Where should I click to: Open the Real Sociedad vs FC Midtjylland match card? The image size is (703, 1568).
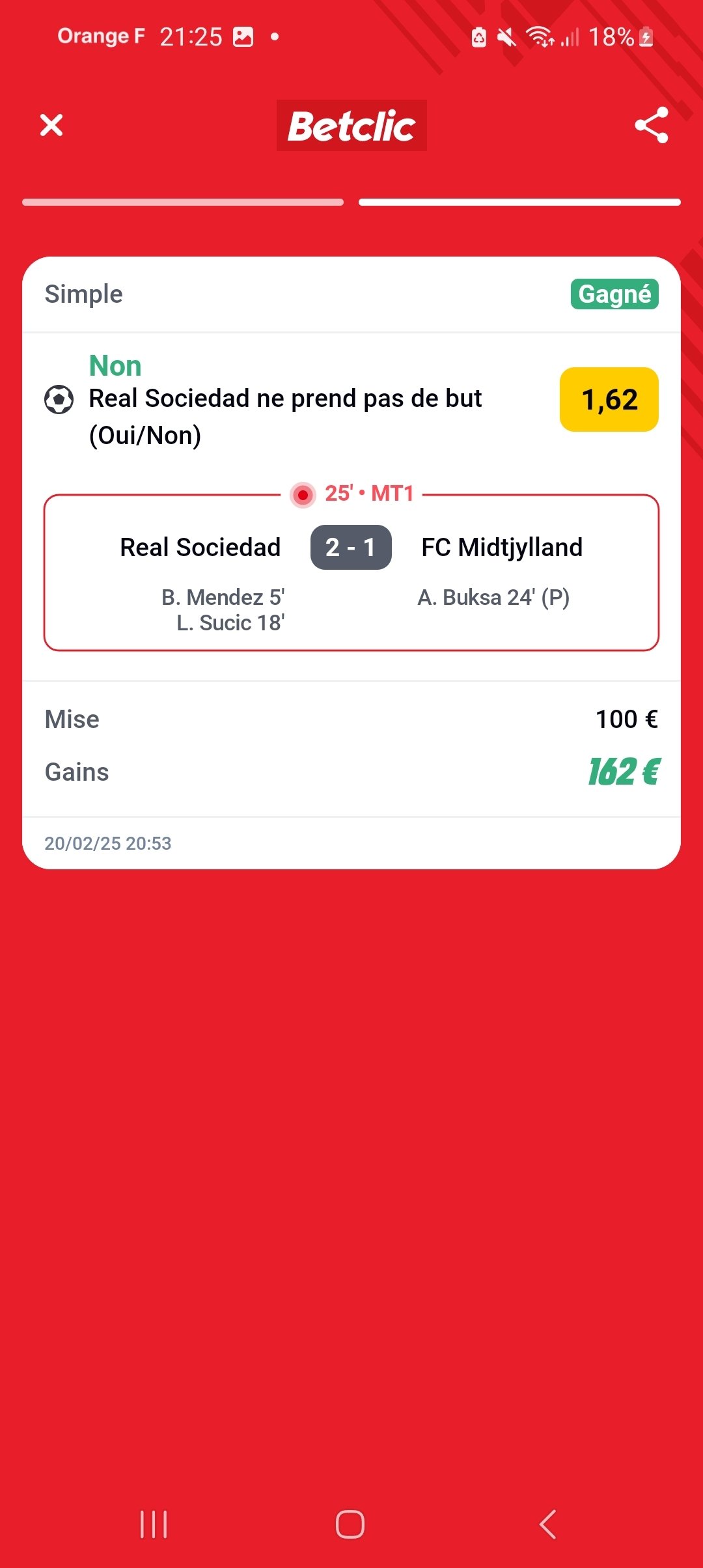click(x=351, y=572)
